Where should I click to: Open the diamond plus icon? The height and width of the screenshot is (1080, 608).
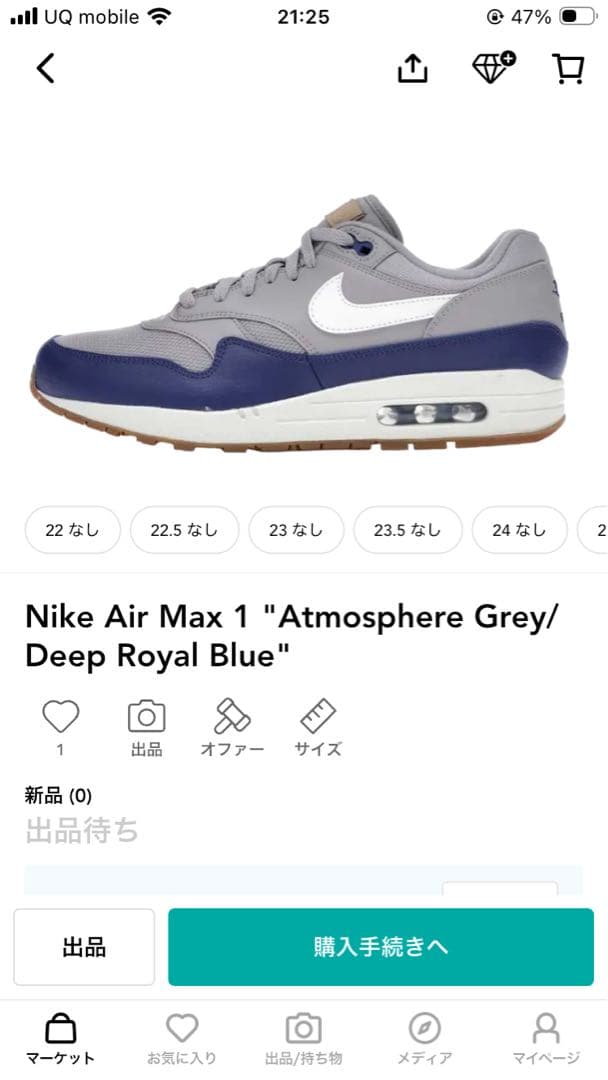(493, 68)
